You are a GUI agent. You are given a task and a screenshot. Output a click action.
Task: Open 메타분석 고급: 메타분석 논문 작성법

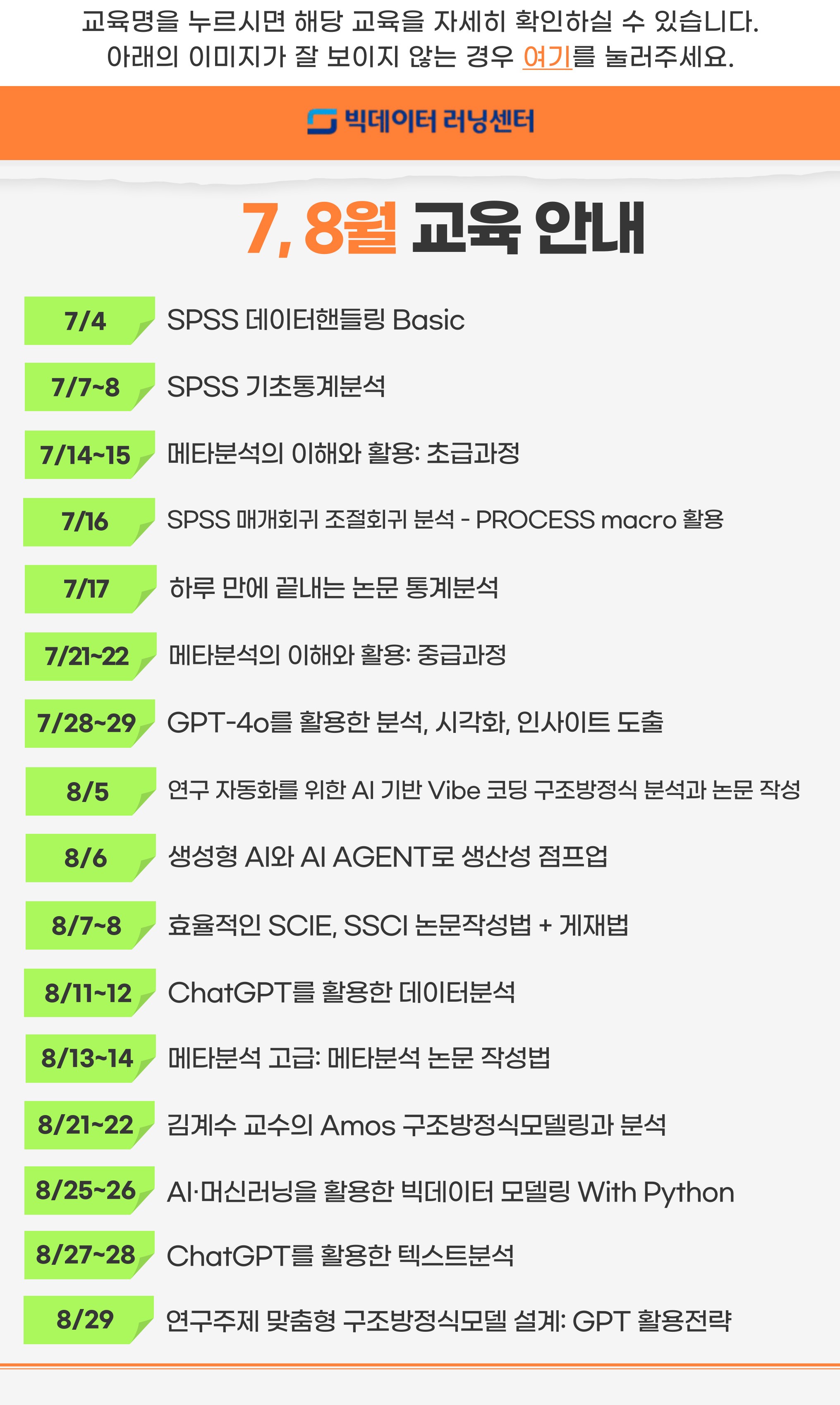click(x=359, y=1058)
